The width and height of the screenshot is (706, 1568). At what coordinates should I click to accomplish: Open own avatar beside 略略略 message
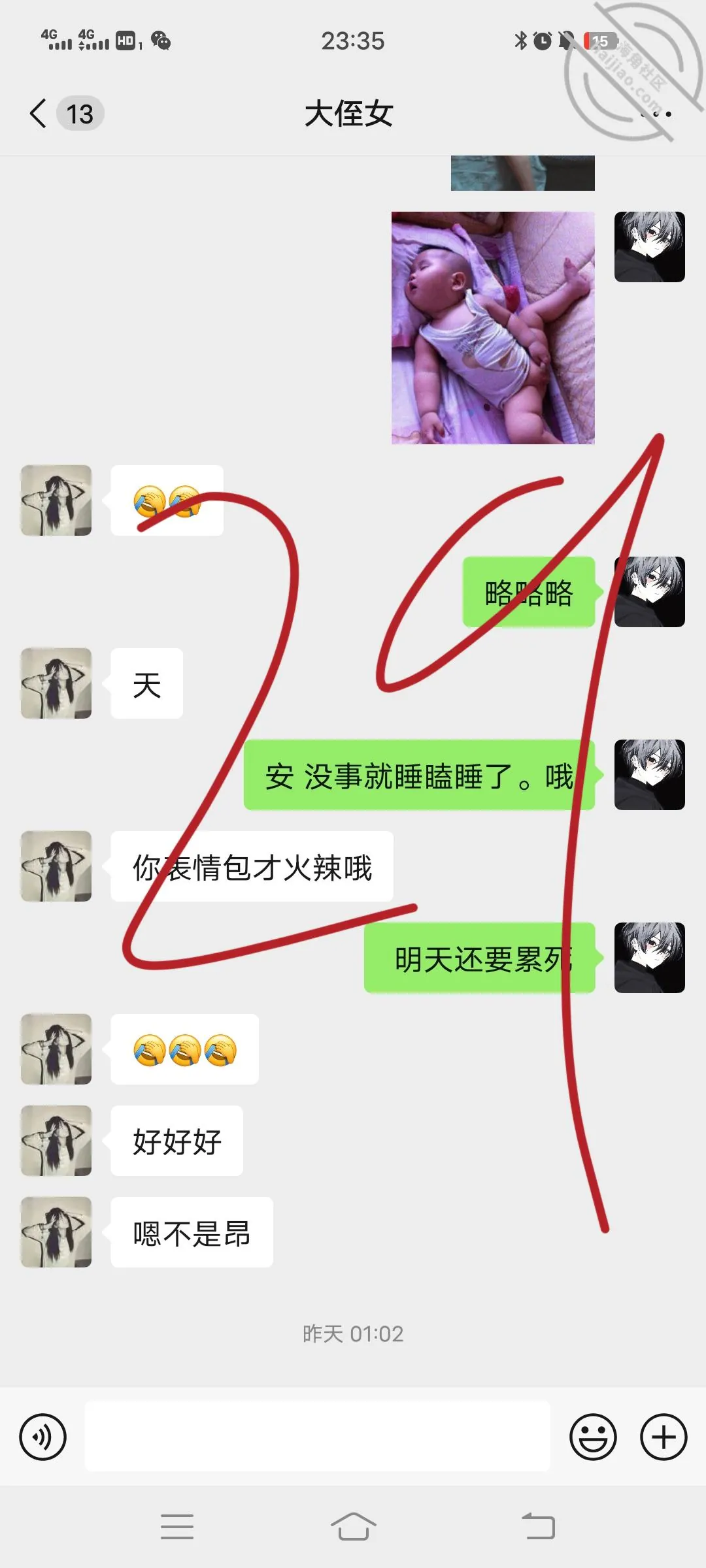(650, 592)
